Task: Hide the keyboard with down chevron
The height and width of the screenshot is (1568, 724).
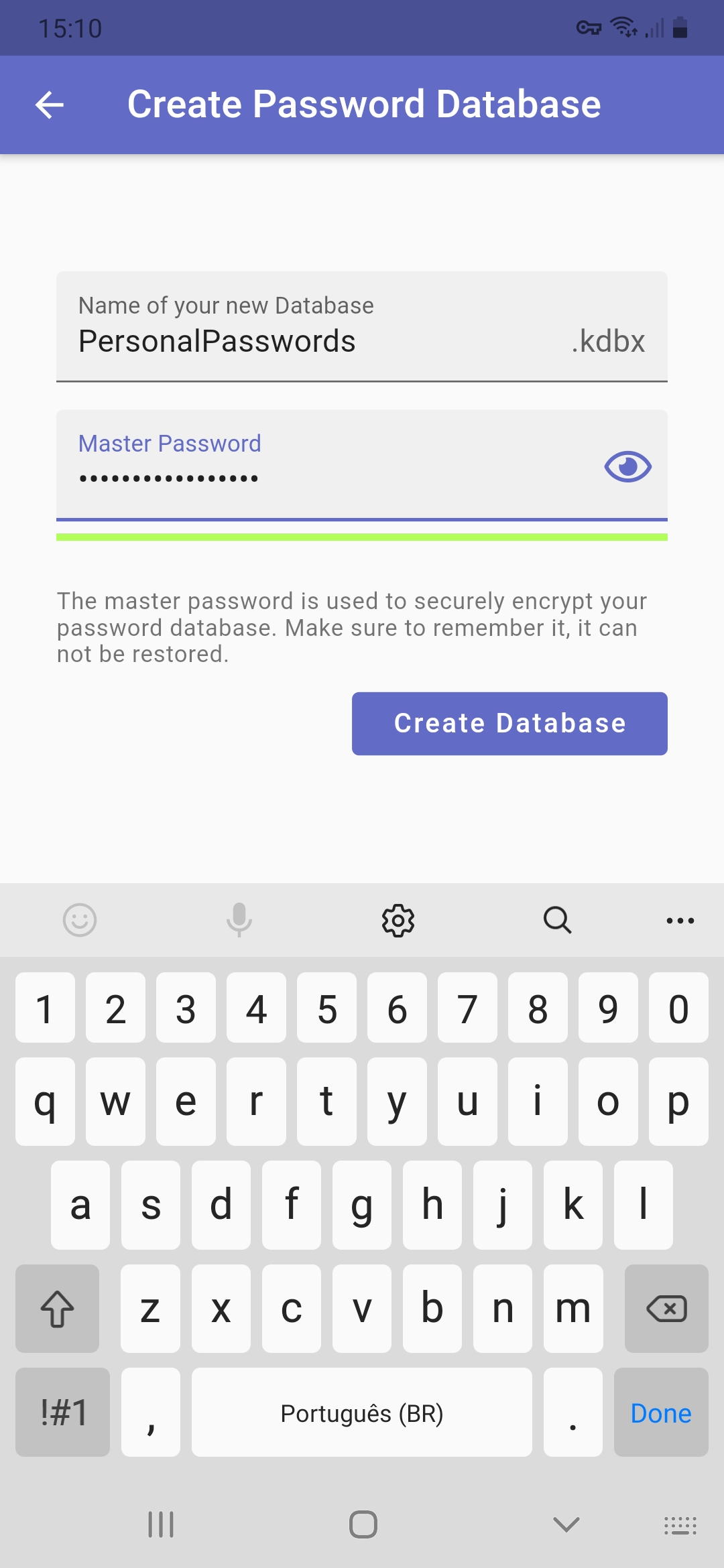Action: coord(566,1524)
